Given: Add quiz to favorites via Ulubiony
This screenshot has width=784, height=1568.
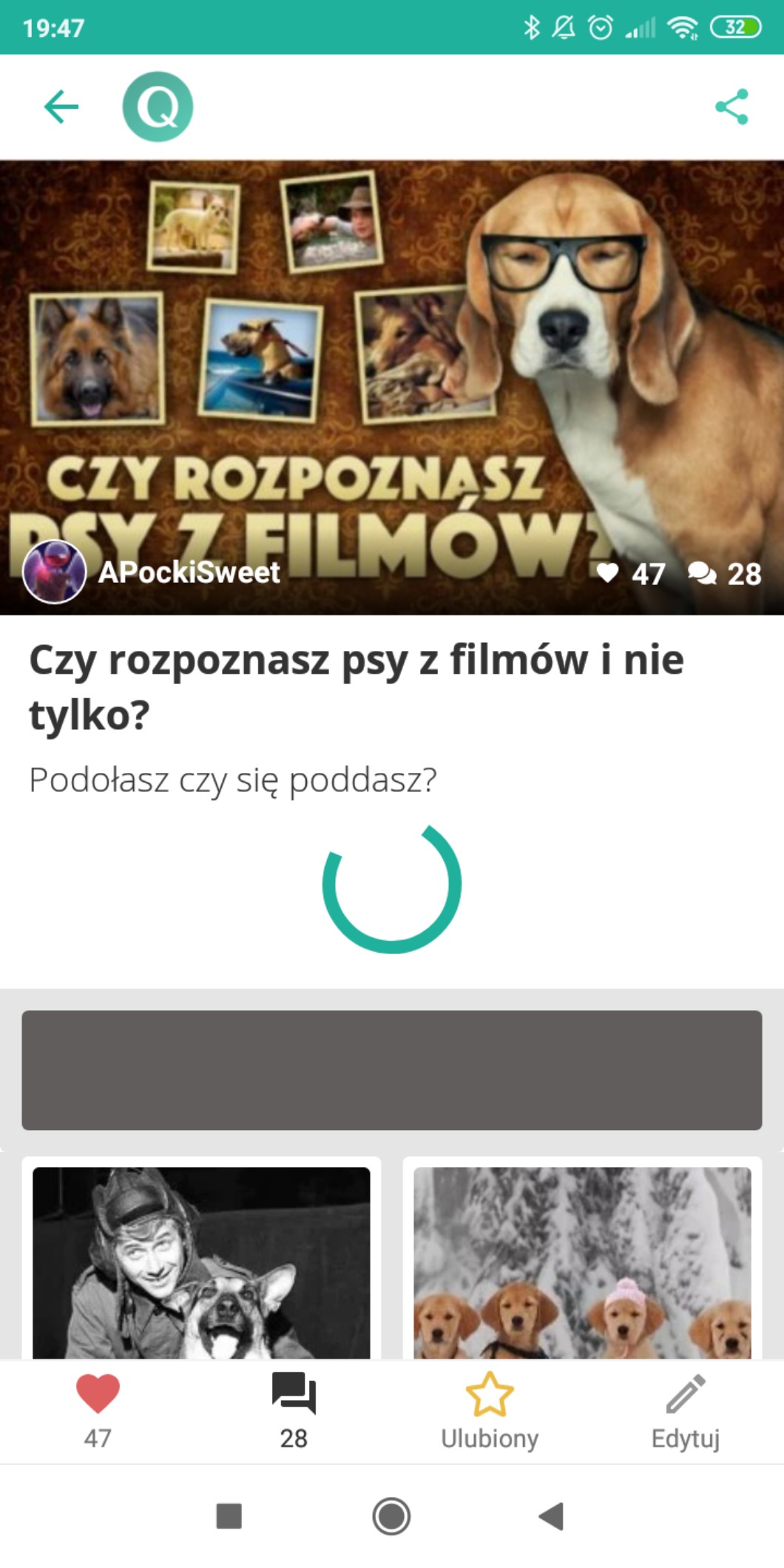Looking at the screenshot, I should point(489,1410).
